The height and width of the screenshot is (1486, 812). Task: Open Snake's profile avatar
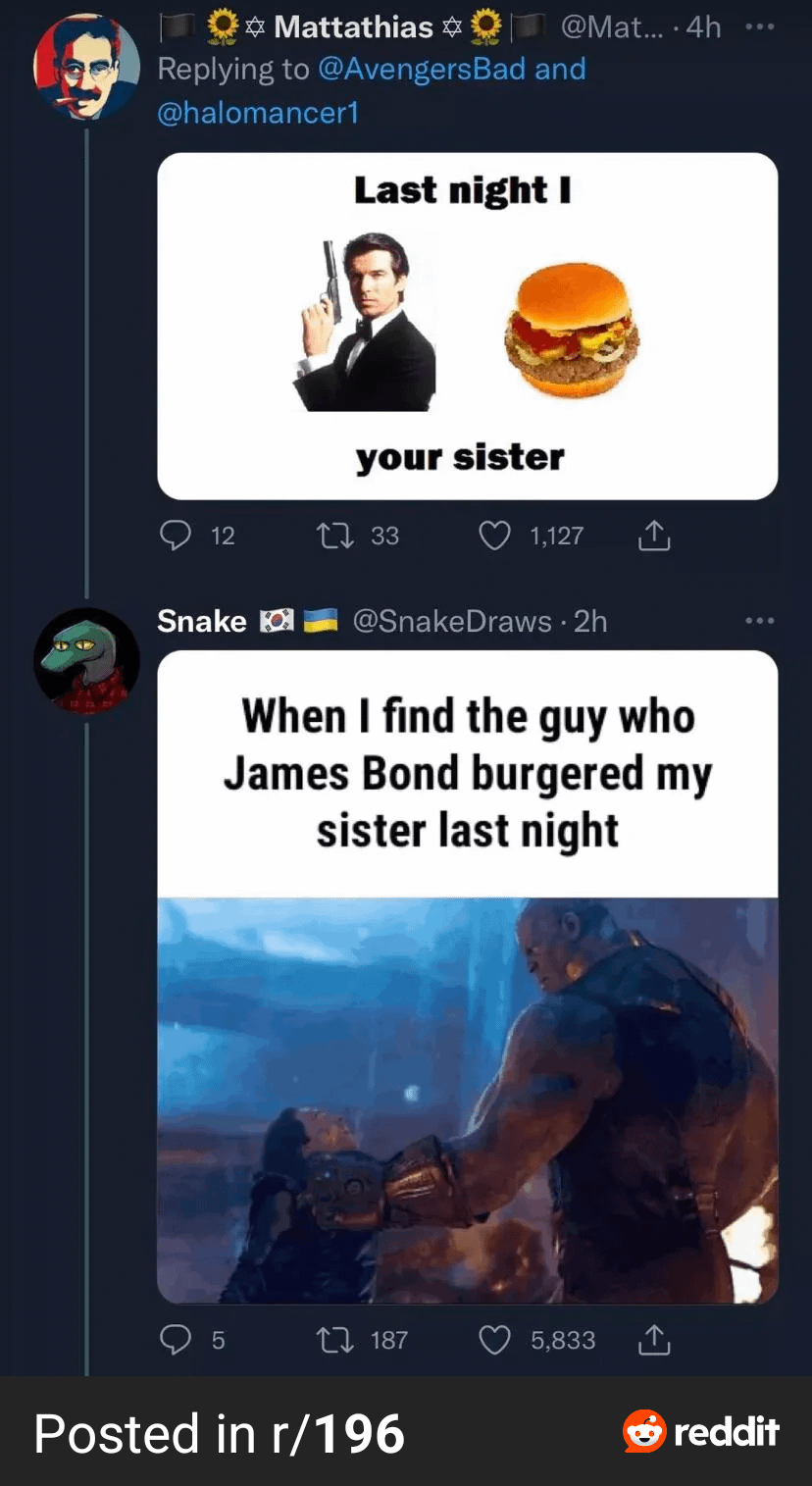86,660
